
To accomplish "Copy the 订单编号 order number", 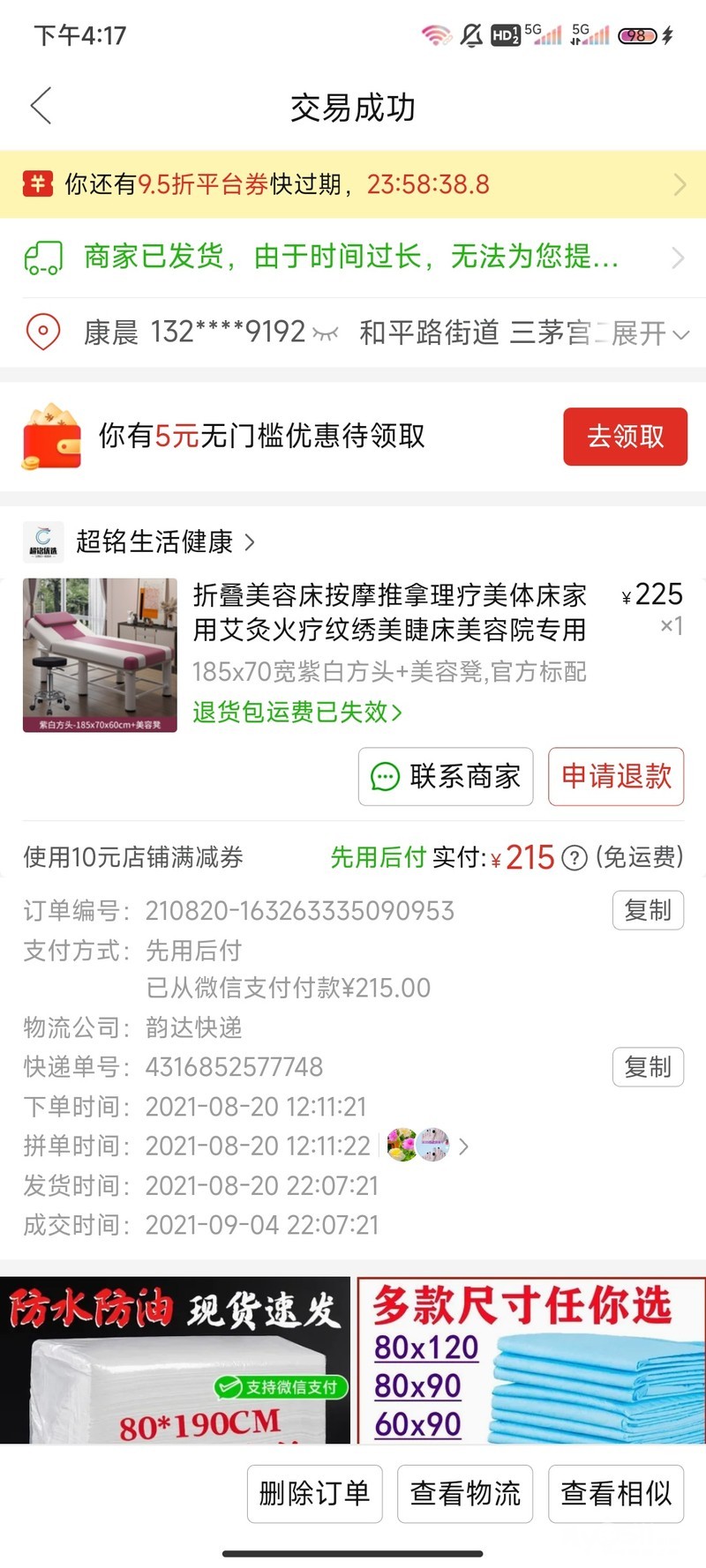I will tap(648, 910).
